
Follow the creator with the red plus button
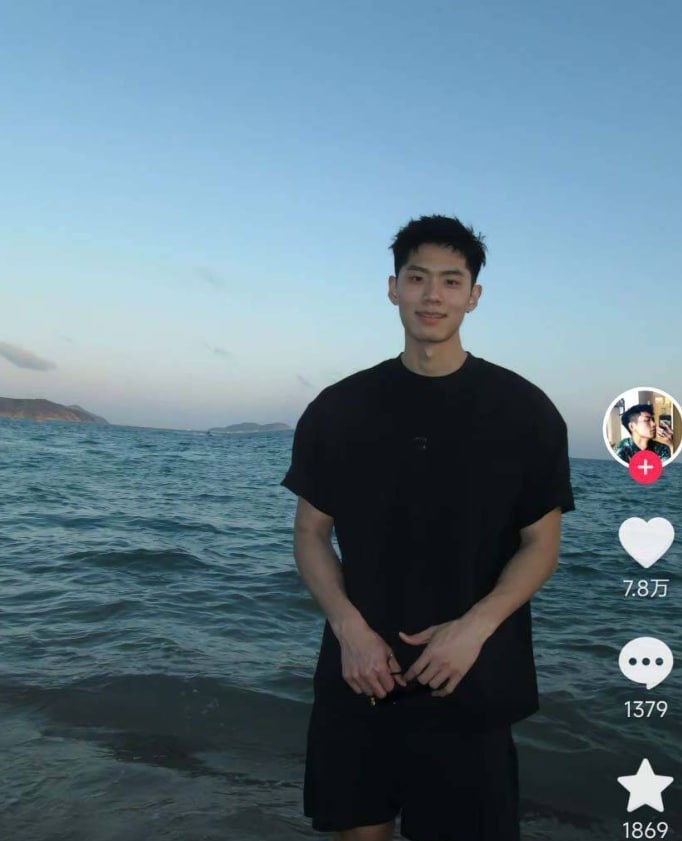[645, 467]
